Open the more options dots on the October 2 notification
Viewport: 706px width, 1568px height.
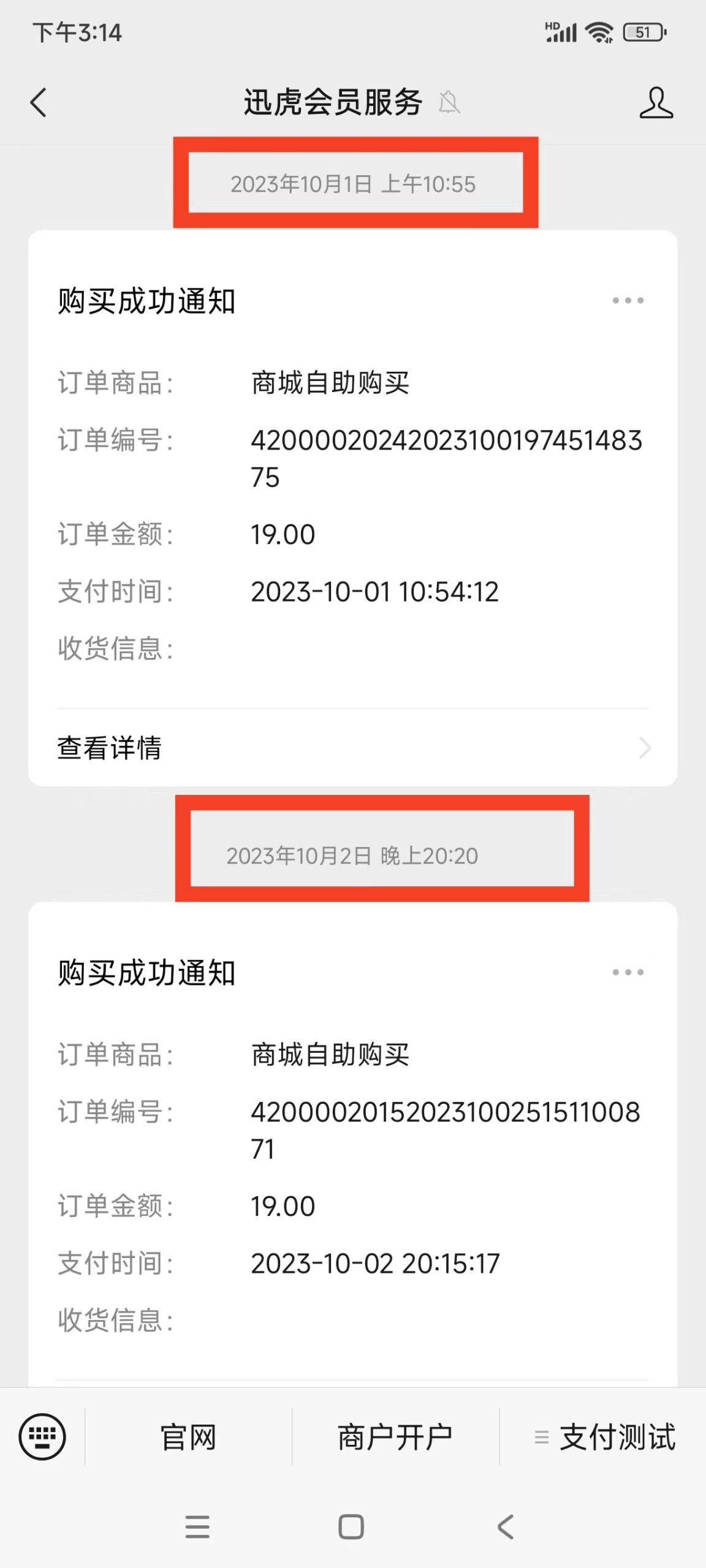tap(628, 972)
